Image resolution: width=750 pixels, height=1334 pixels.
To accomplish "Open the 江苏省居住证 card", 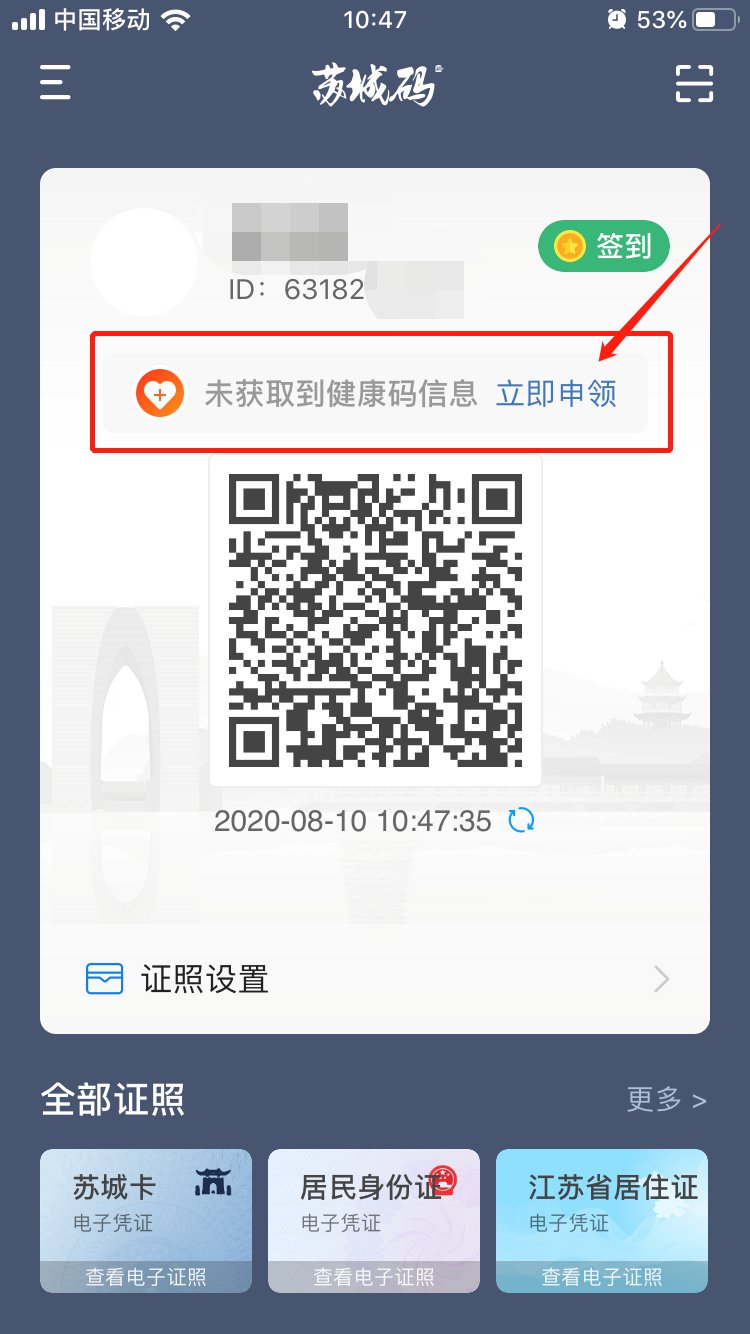I will (x=602, y=1220).
